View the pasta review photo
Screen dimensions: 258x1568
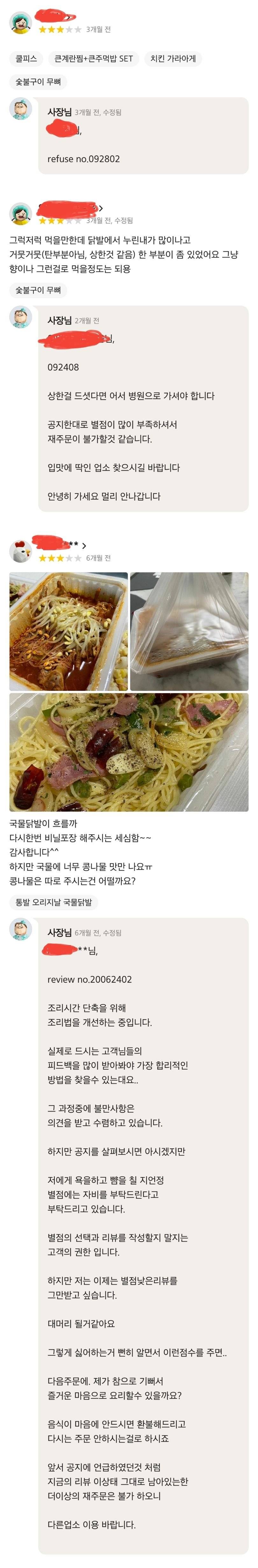[129, 752]
